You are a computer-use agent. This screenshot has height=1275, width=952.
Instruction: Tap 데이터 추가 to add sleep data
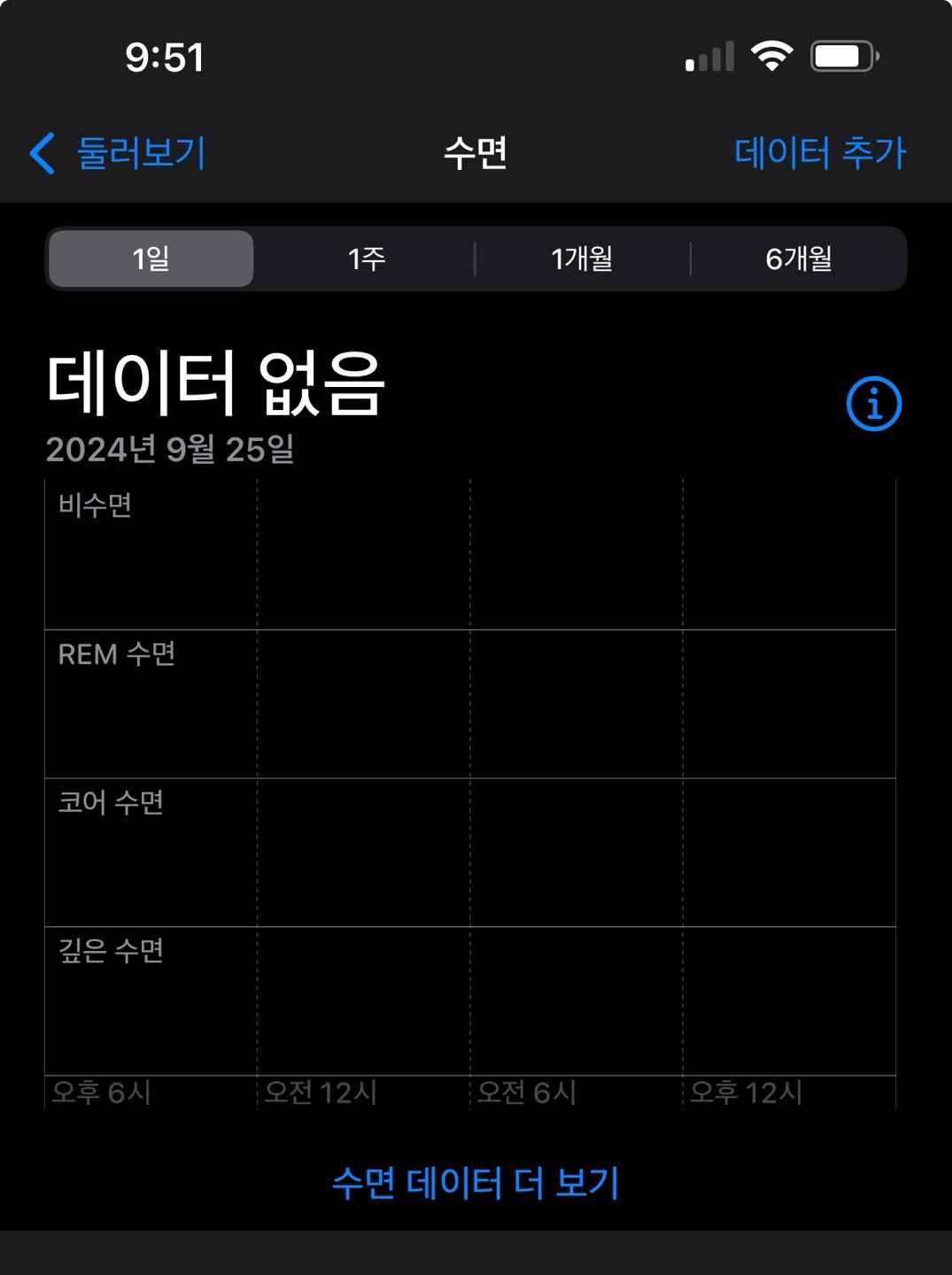click(819, 153)
